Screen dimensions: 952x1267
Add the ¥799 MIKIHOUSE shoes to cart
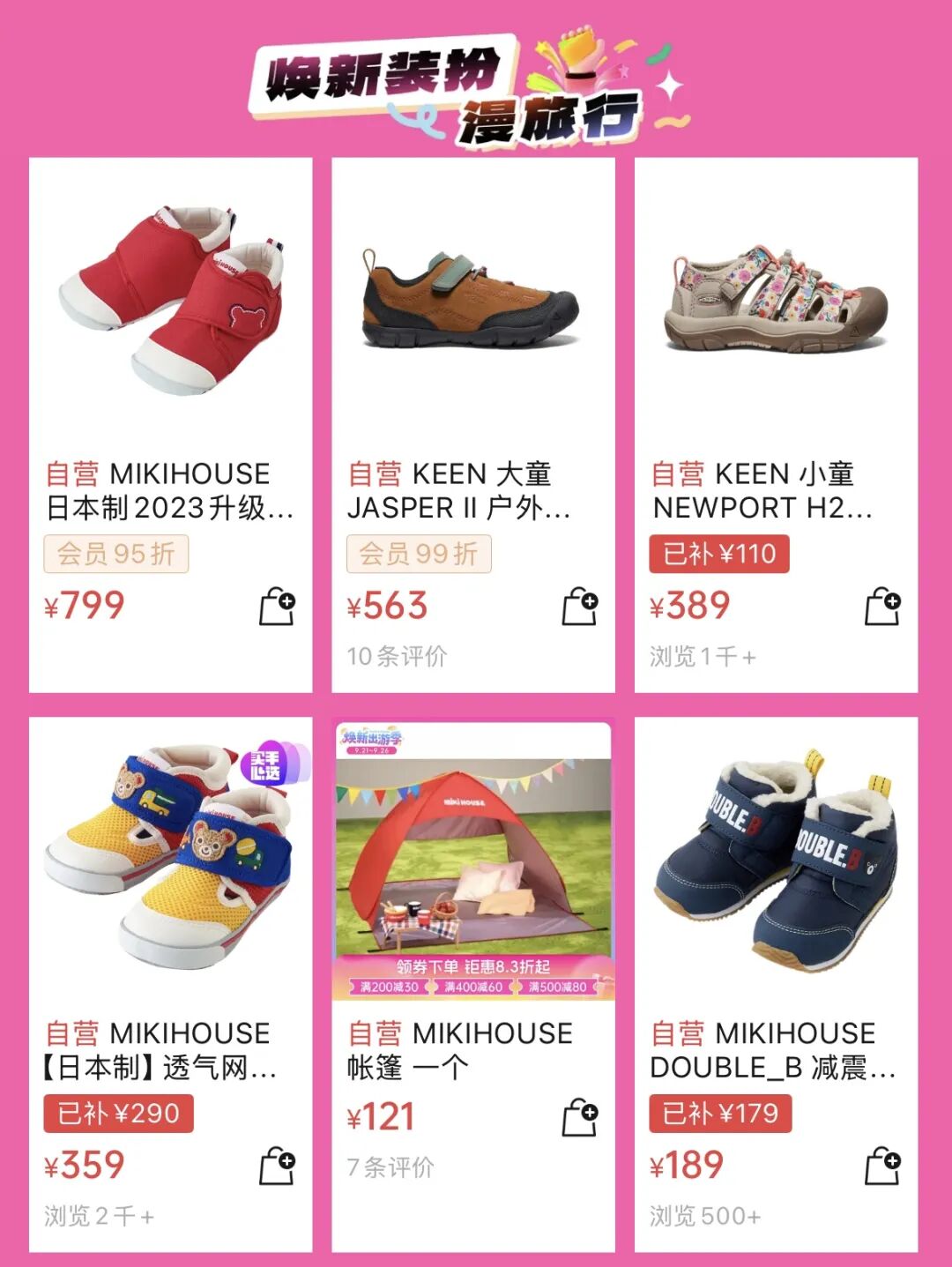point(277,607)
